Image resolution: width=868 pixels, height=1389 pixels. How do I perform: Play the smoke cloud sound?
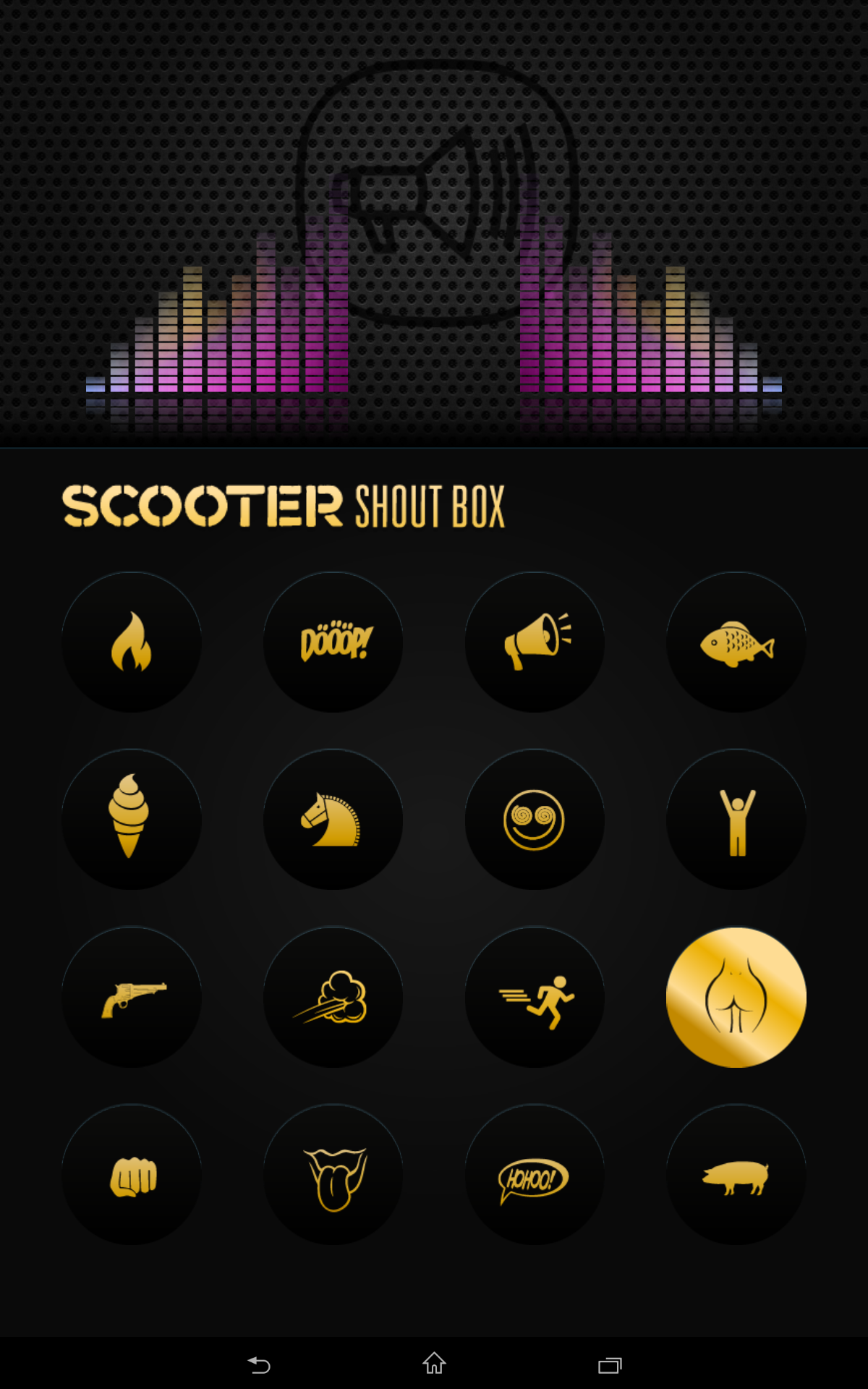(x=333, y=998)
